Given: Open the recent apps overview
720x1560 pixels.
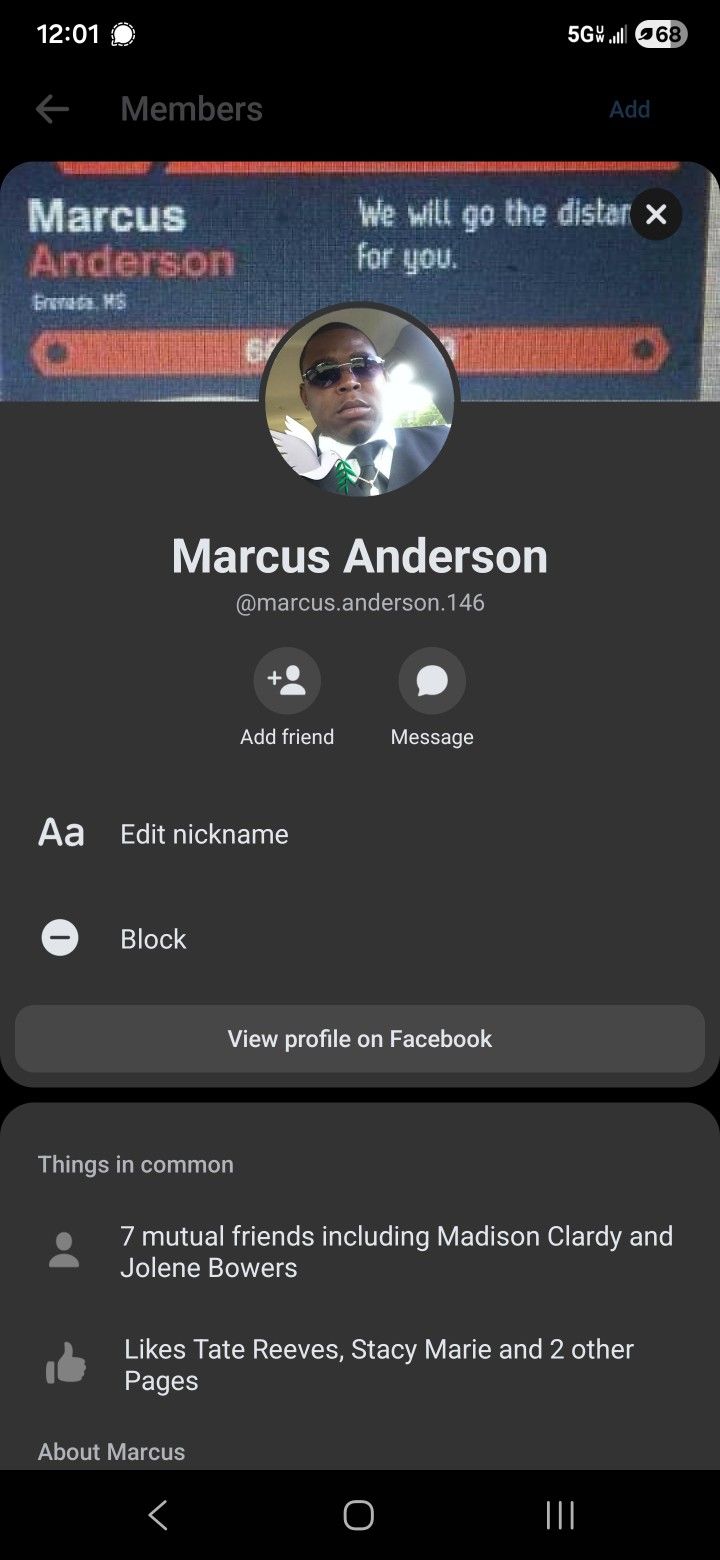Looking at the screenshot, I should pyautogui.click(x=560, y=1515).
